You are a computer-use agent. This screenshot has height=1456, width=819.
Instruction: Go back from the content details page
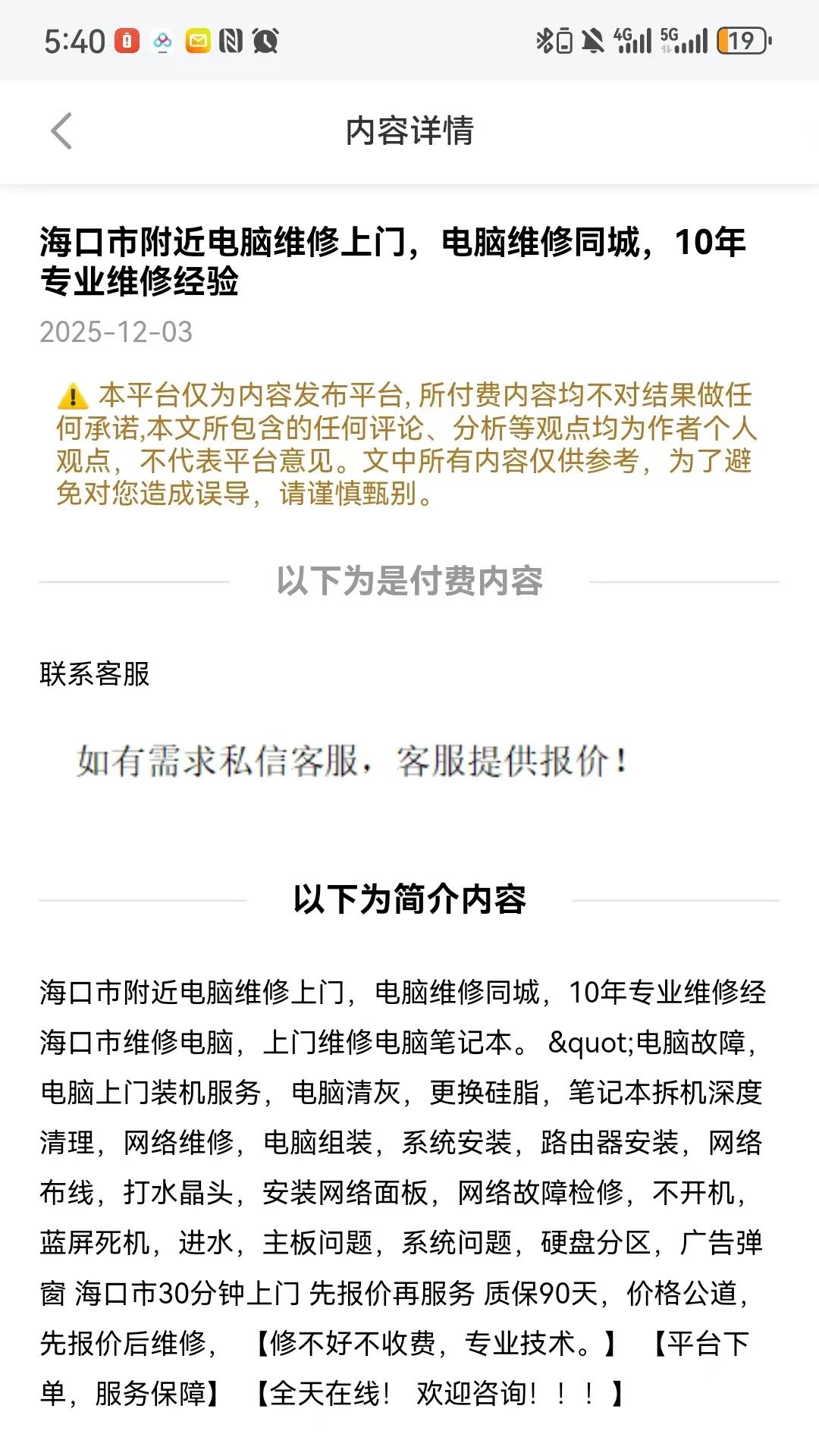(x=61, y=131)
